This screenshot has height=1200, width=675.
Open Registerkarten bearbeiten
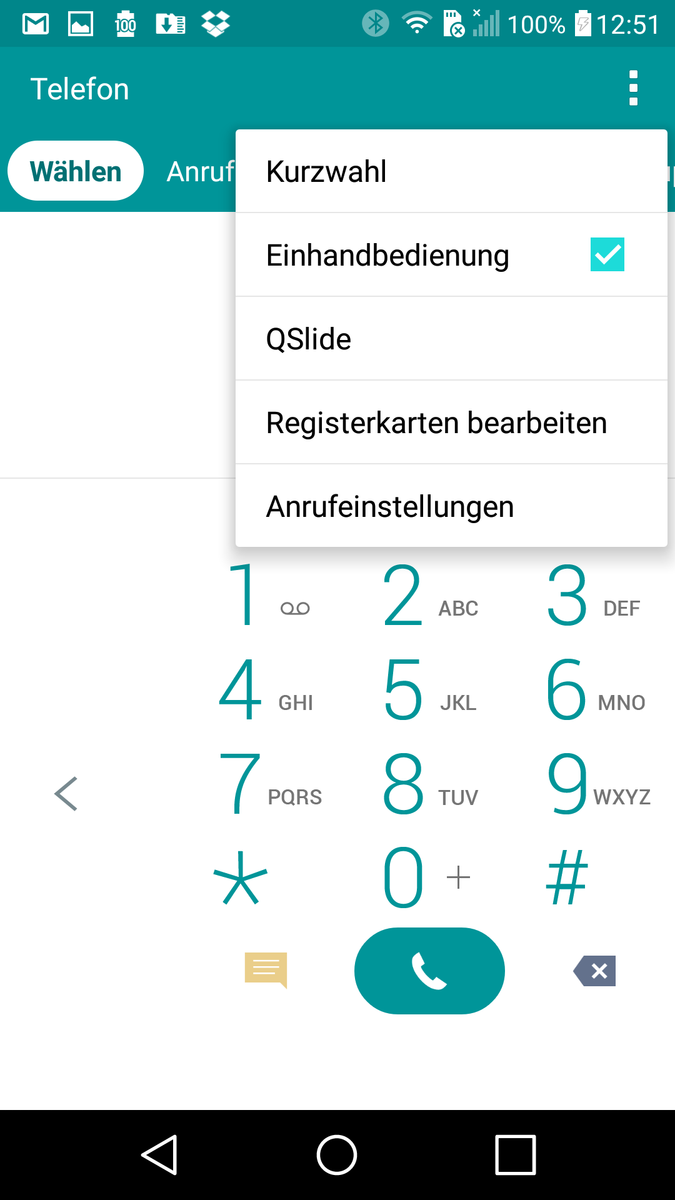pos(450,423)
